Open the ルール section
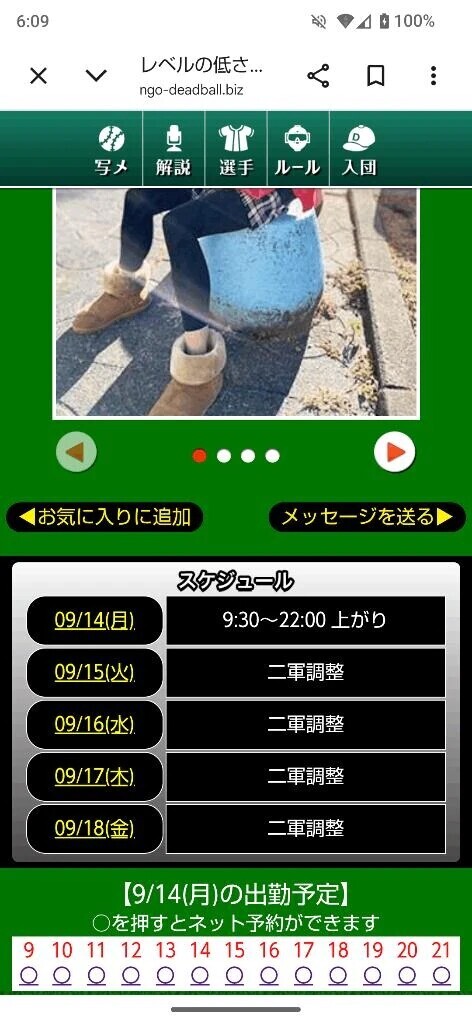This screenshot has width=472, height=1024. click(298, 150)
